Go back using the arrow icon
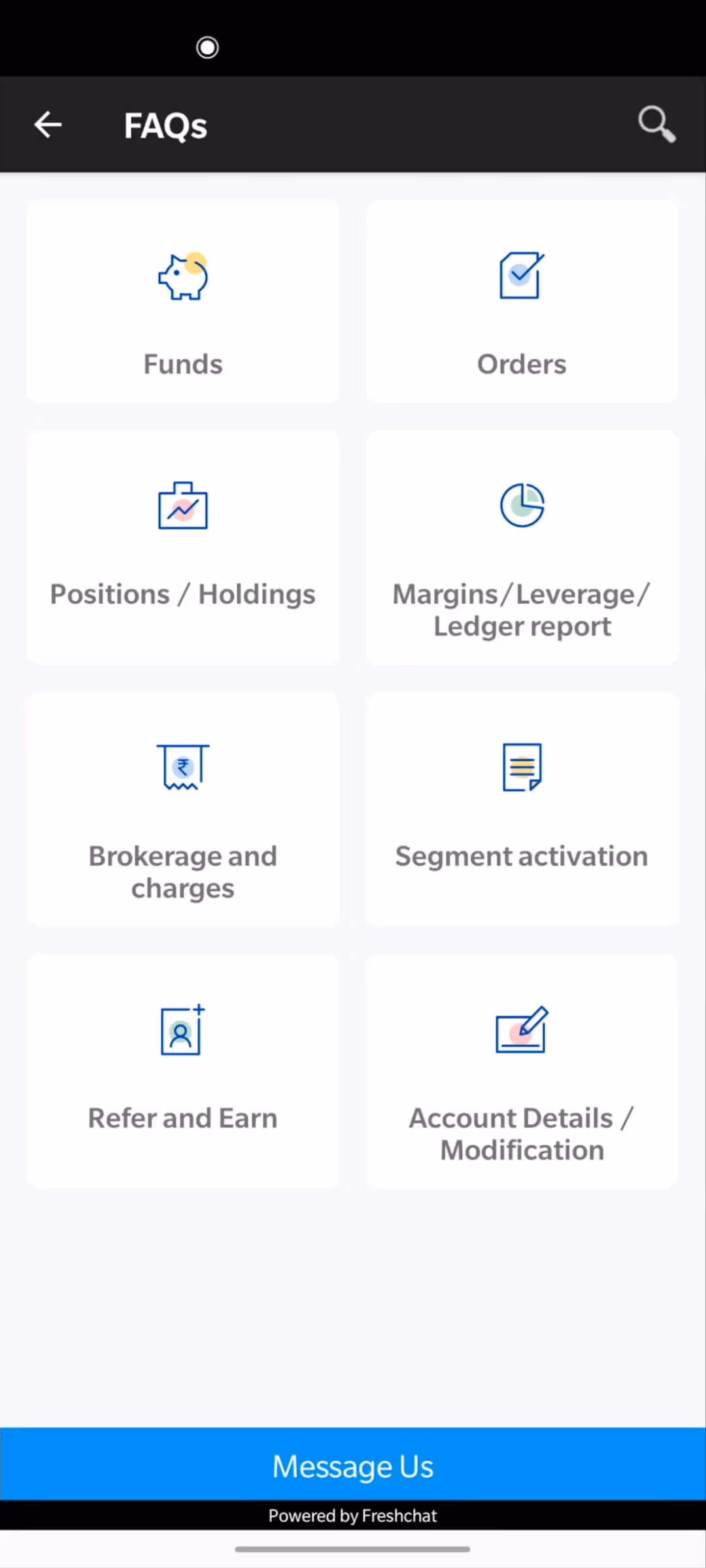This screenshot has width=706, height=1568. point(48,124)
